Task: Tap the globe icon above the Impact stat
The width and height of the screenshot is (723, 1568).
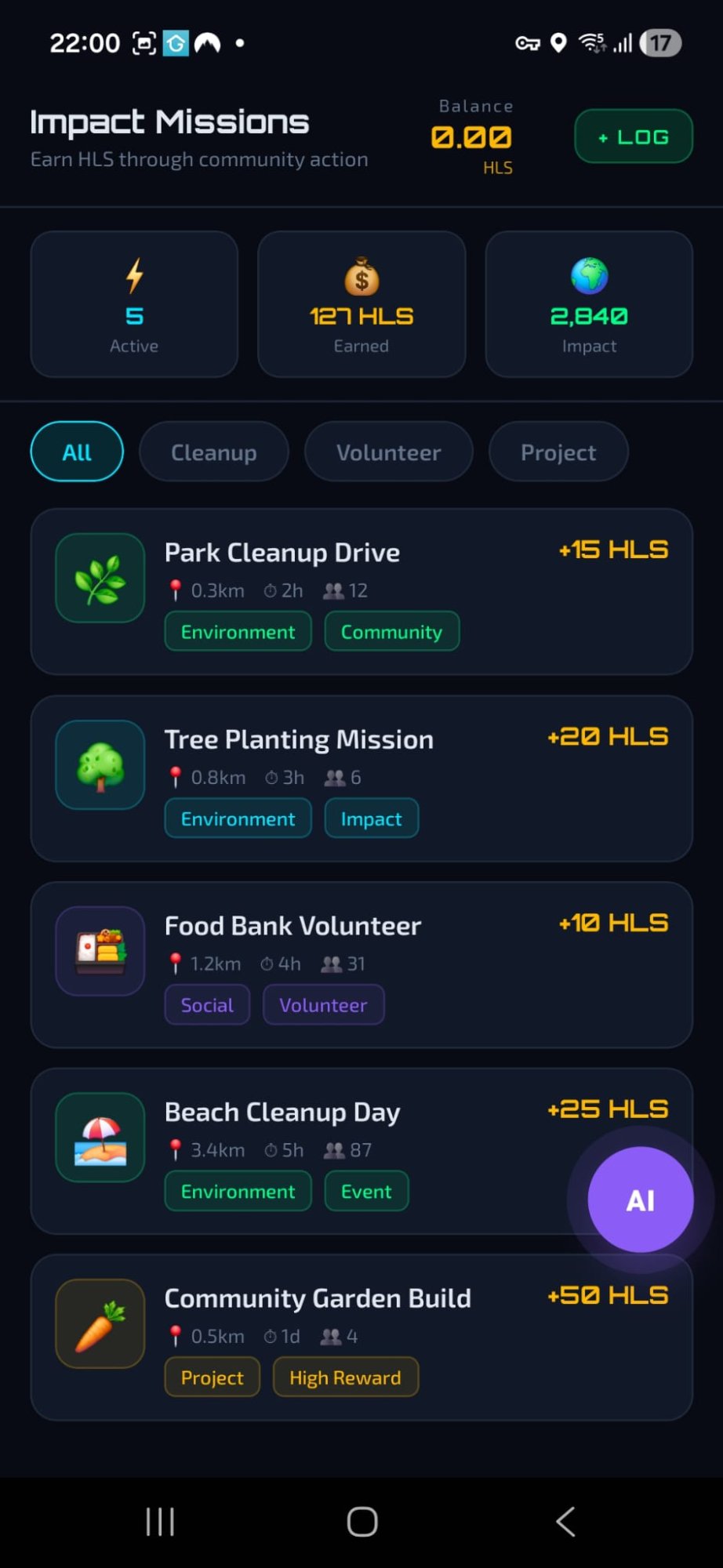Action: pos(589,276)
